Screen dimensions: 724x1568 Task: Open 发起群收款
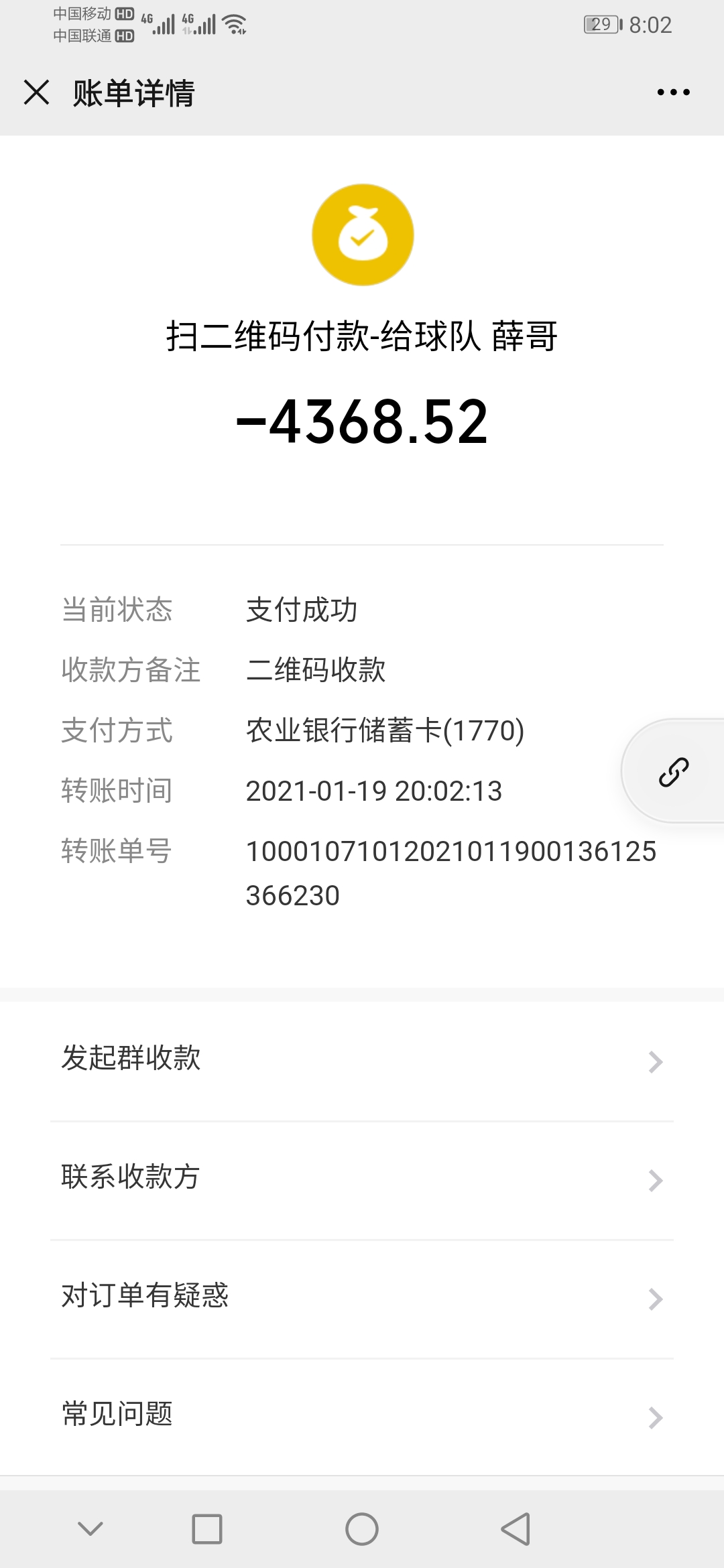tap(362, 1060)
